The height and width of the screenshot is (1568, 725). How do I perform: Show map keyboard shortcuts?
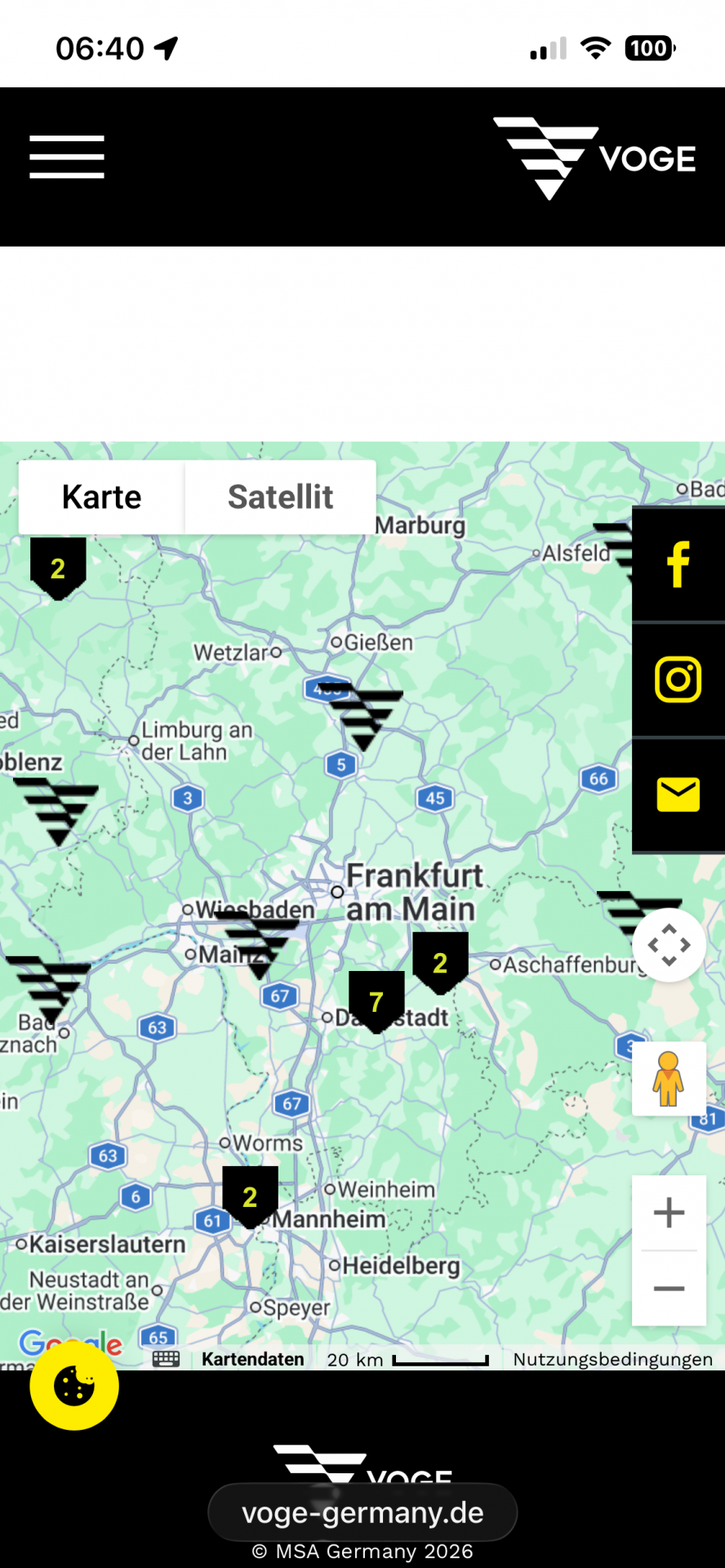click(166, 1360)
